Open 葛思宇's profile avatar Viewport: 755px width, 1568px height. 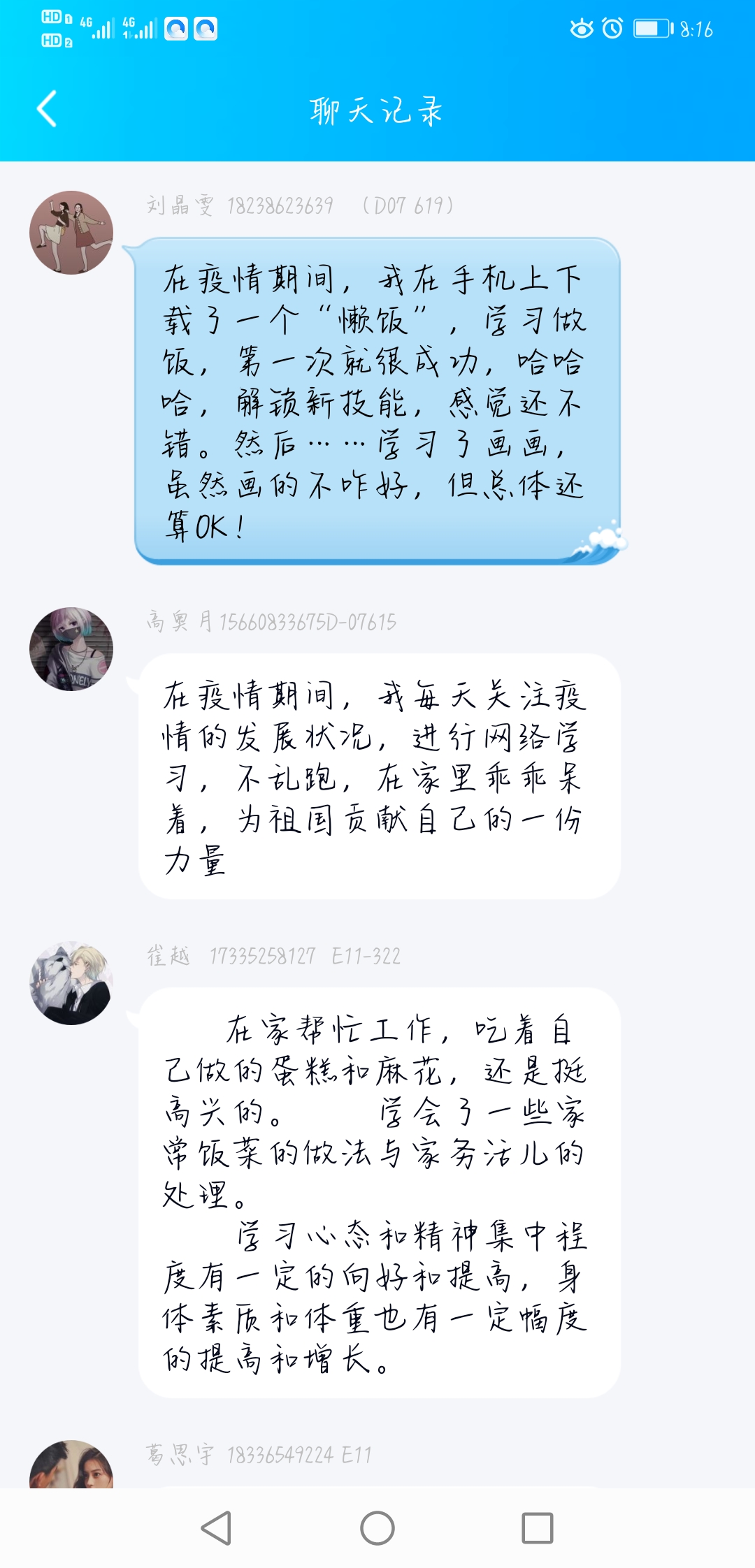coord(71,1466)
